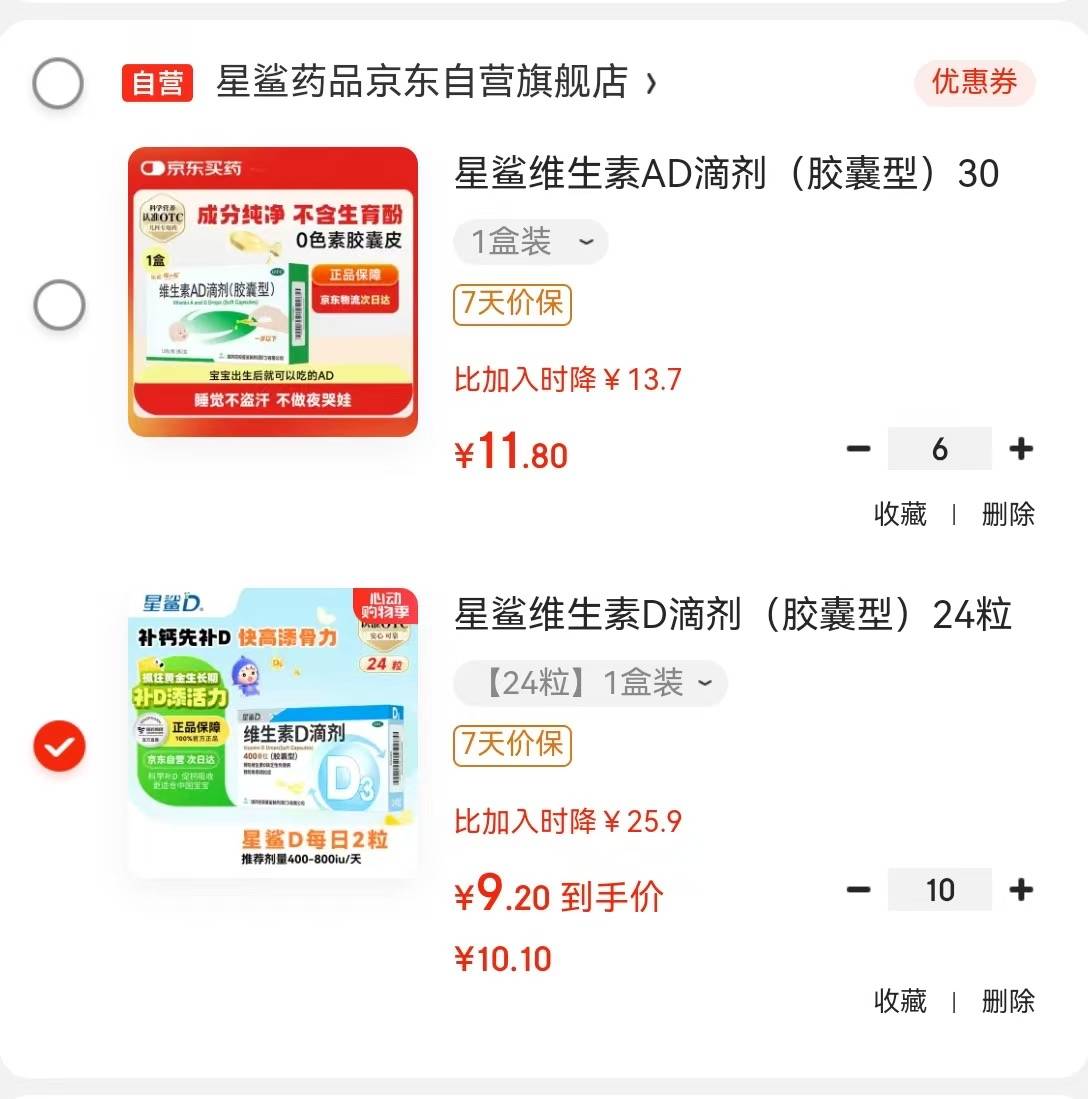The height and width of the screenshot is (1099, 1088).
Task: Tap 删除 for 维生素AD滴剂
Action: click(1008, 515)
